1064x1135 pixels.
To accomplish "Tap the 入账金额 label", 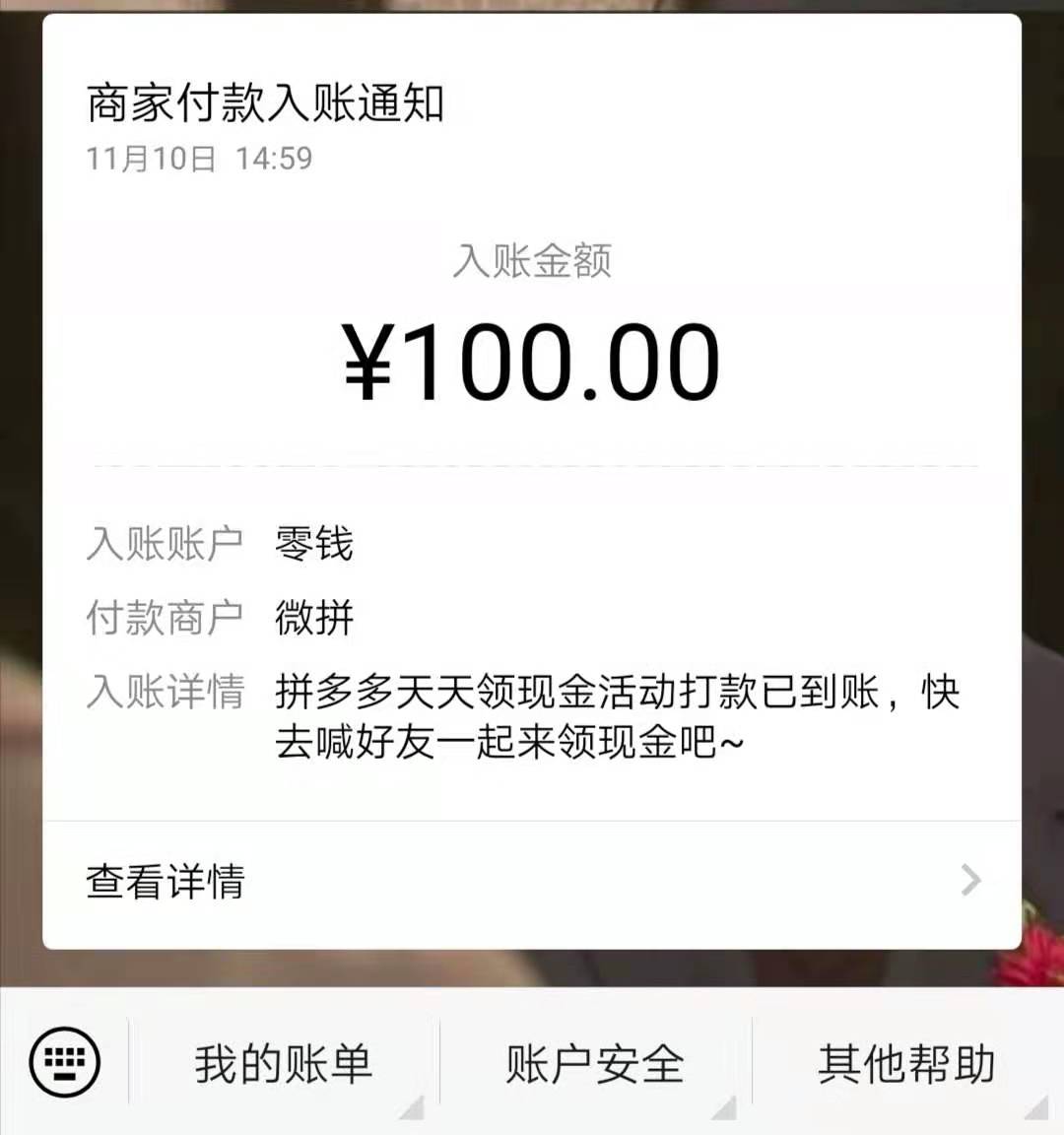I will pyautogui.click(x=532, y=261).
